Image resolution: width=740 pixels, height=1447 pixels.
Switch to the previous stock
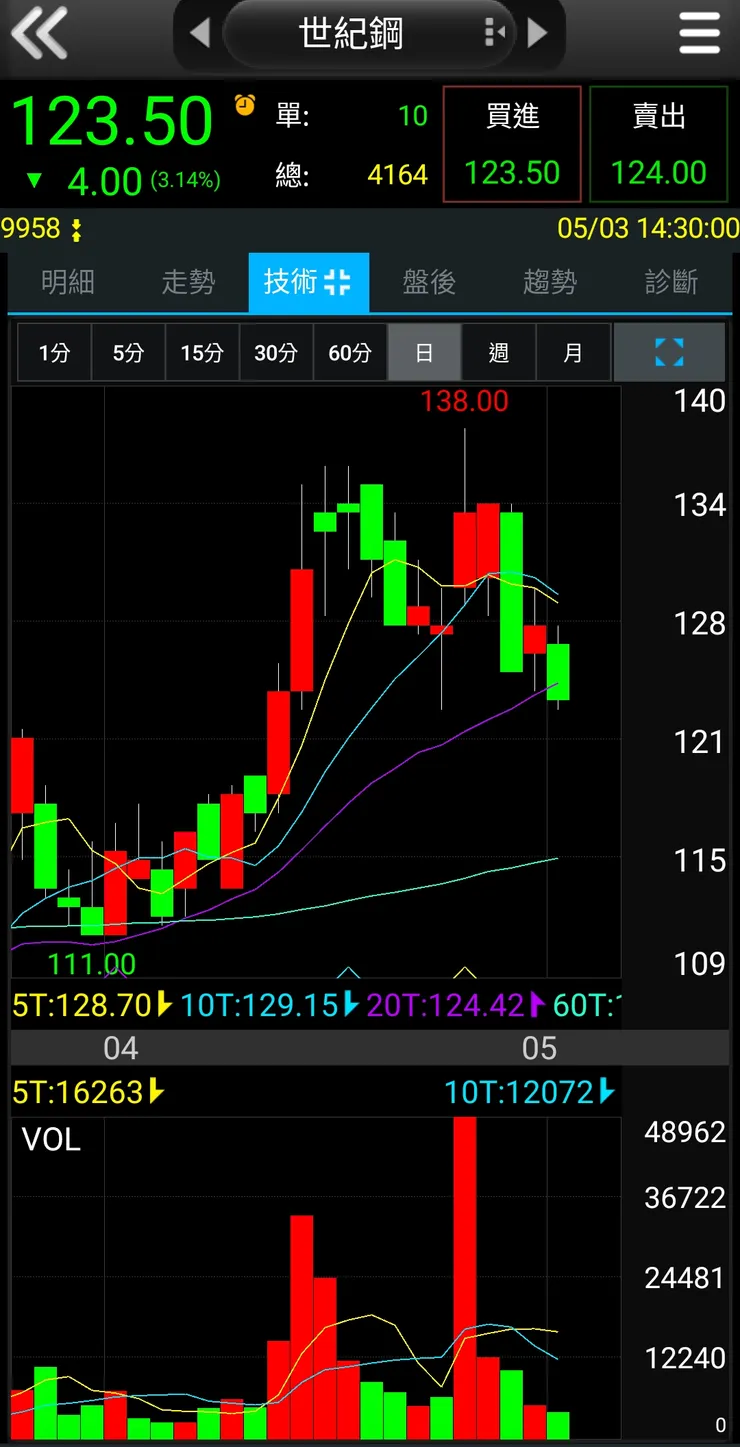200,34
